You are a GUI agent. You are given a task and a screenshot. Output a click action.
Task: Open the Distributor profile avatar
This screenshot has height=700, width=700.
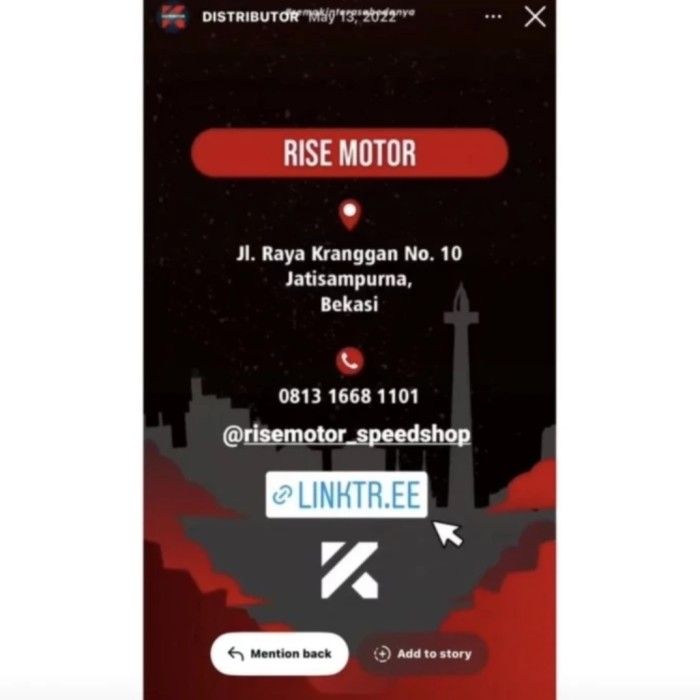pos(174,17)
